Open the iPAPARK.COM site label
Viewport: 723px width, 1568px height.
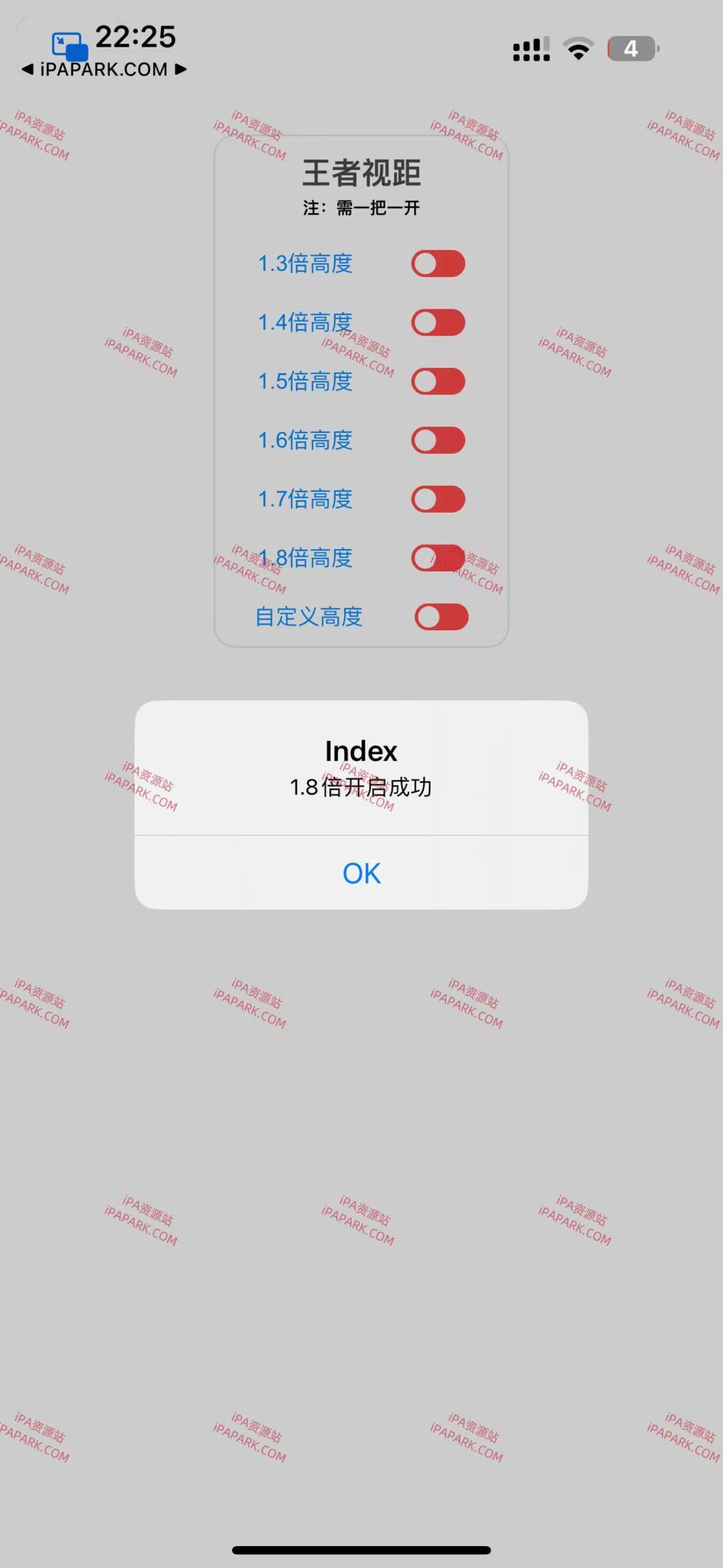point(103,69)
